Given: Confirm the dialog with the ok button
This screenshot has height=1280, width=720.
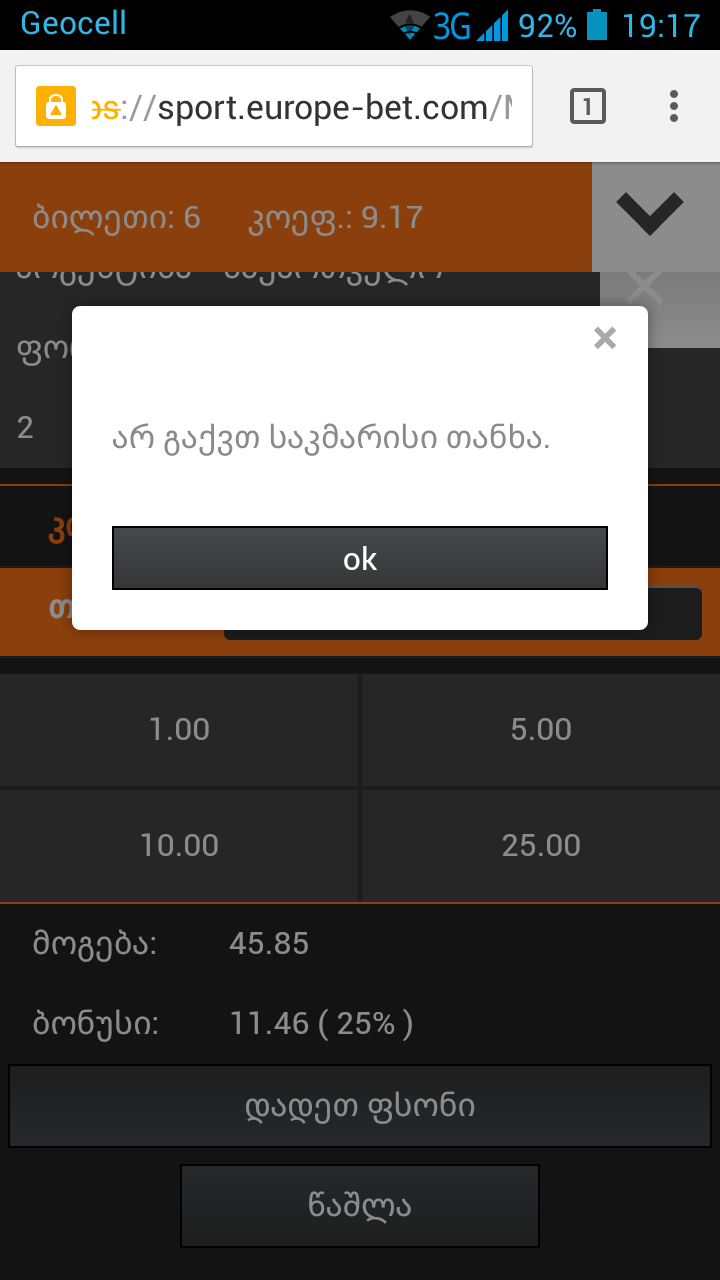Looking at the screenshot, I should pos(360,558).
